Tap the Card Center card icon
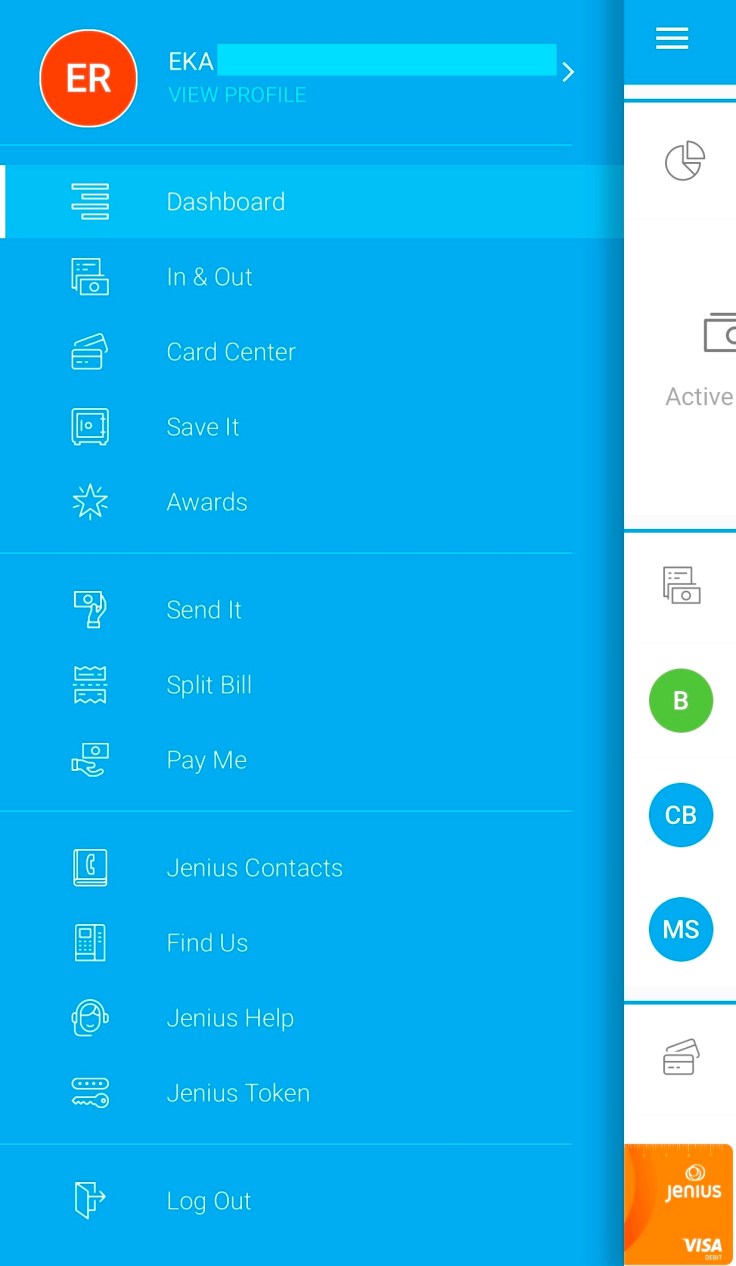This screenshot has height=1266, width=736. pyautogui.click(x=89, y=351)
